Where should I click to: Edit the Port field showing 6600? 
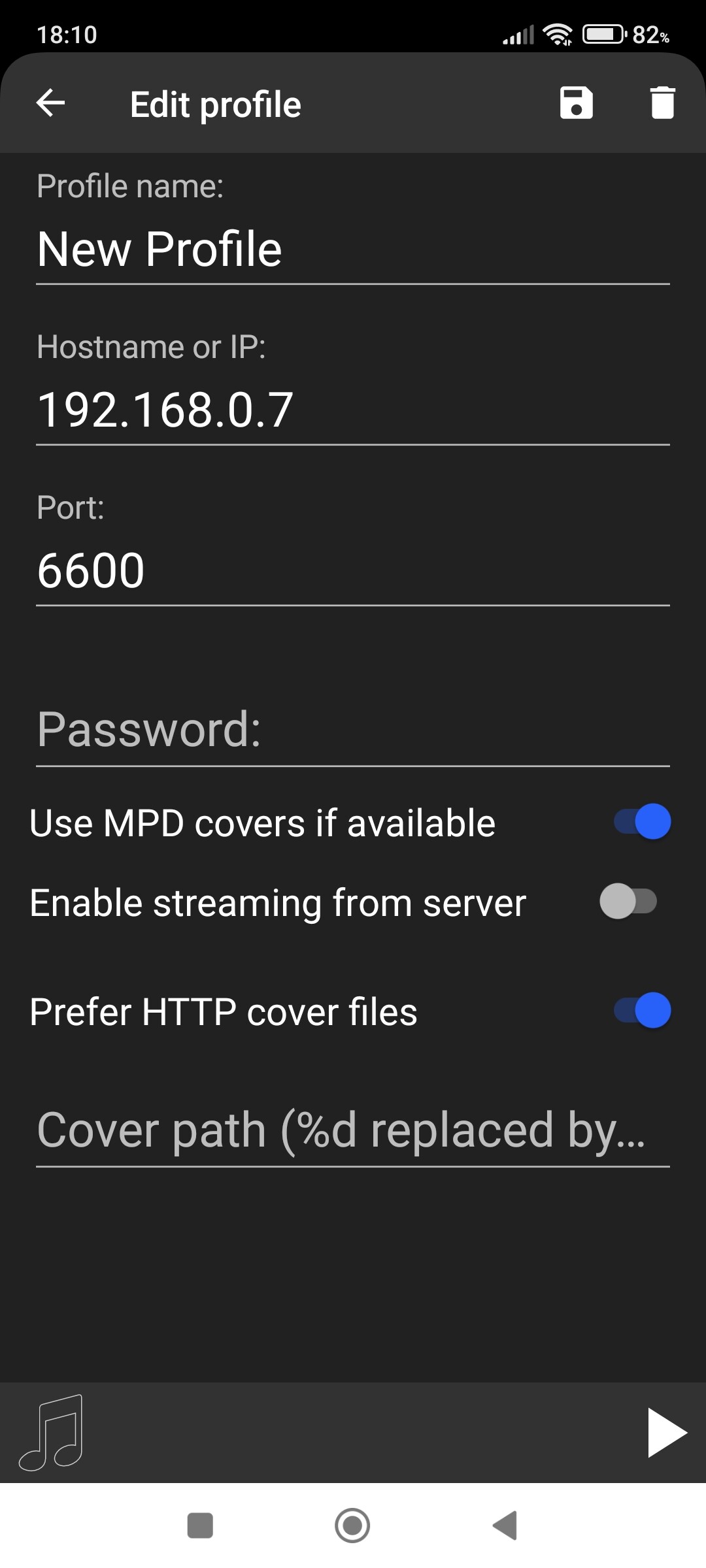353,571
